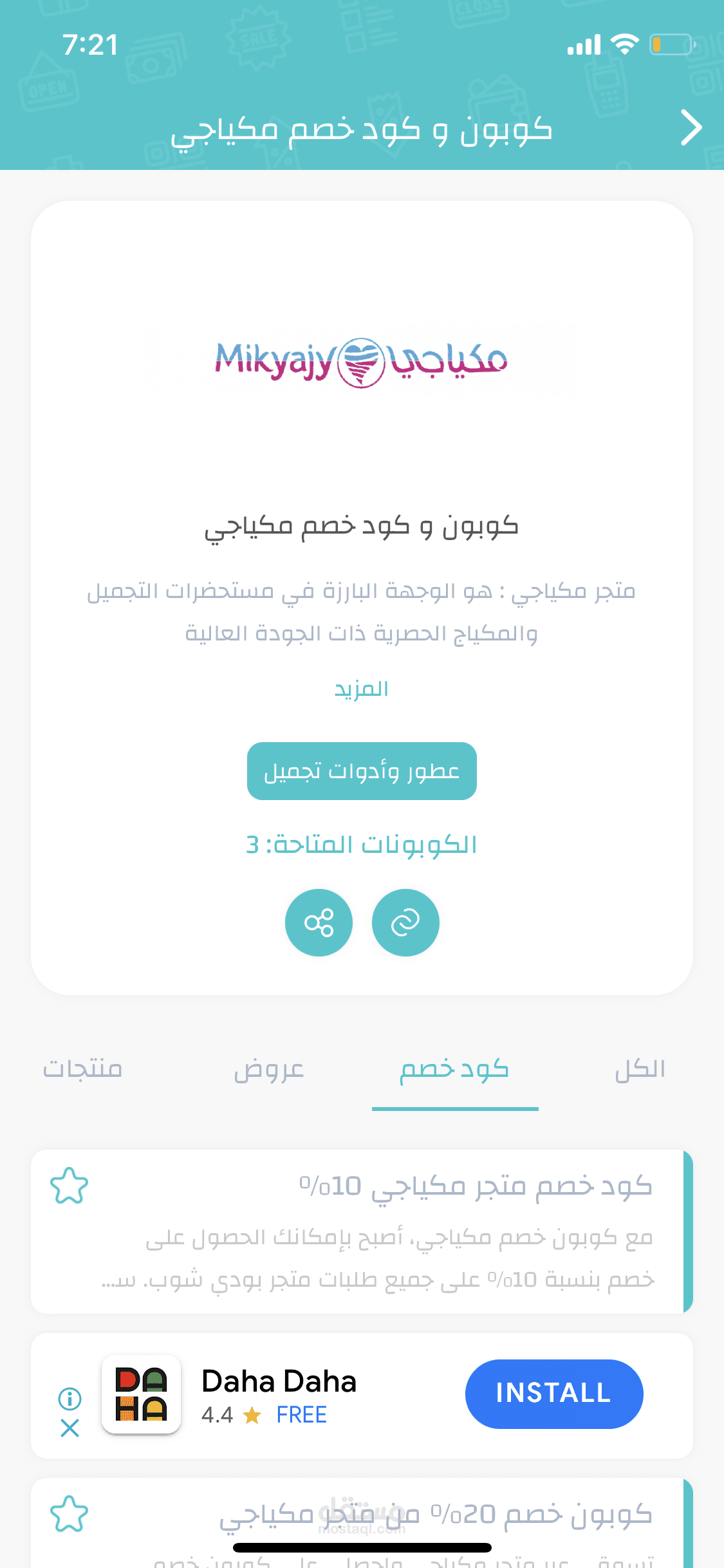Share the Mikyajy store page
The width and height of the screenshot is (724, 1568).
tap(319, 922)
